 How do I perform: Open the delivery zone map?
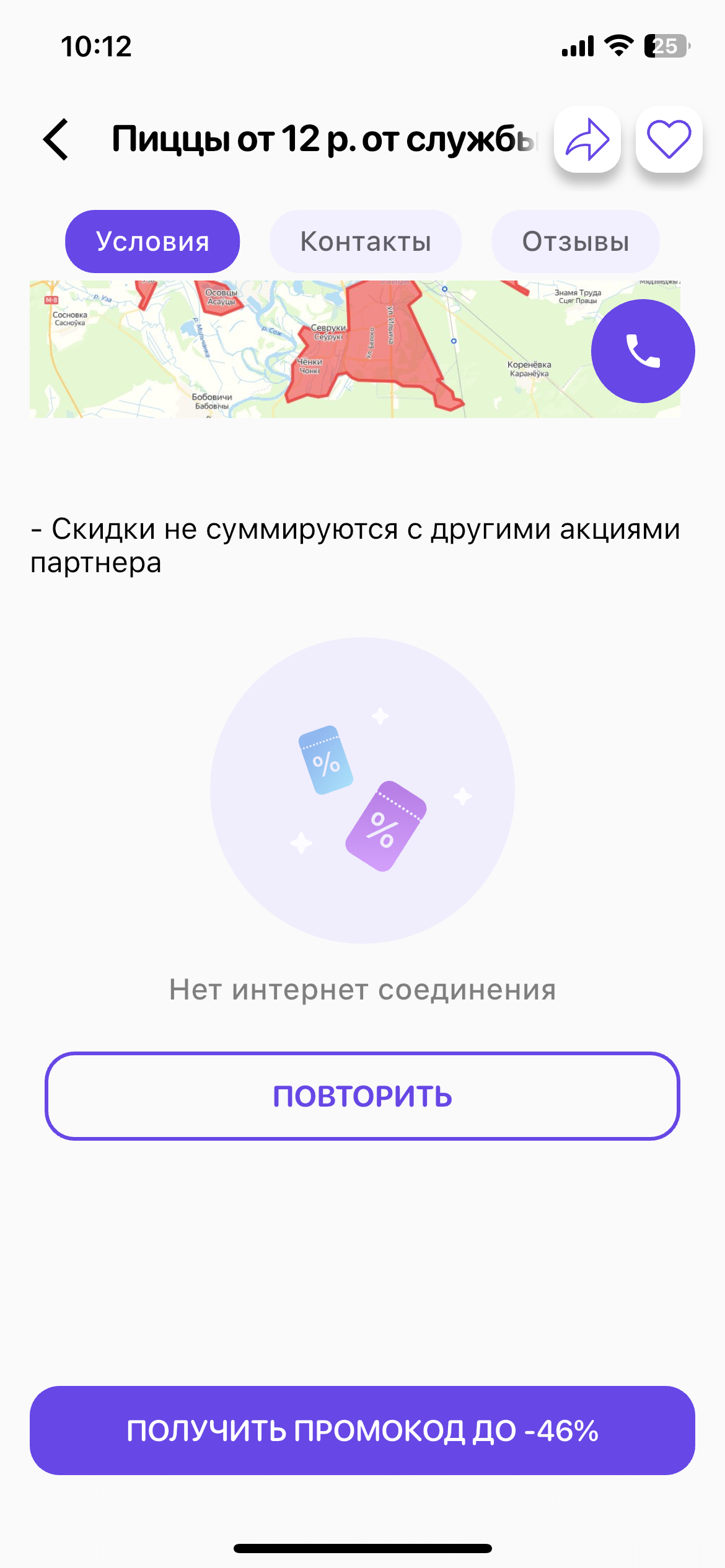point(310,349)
